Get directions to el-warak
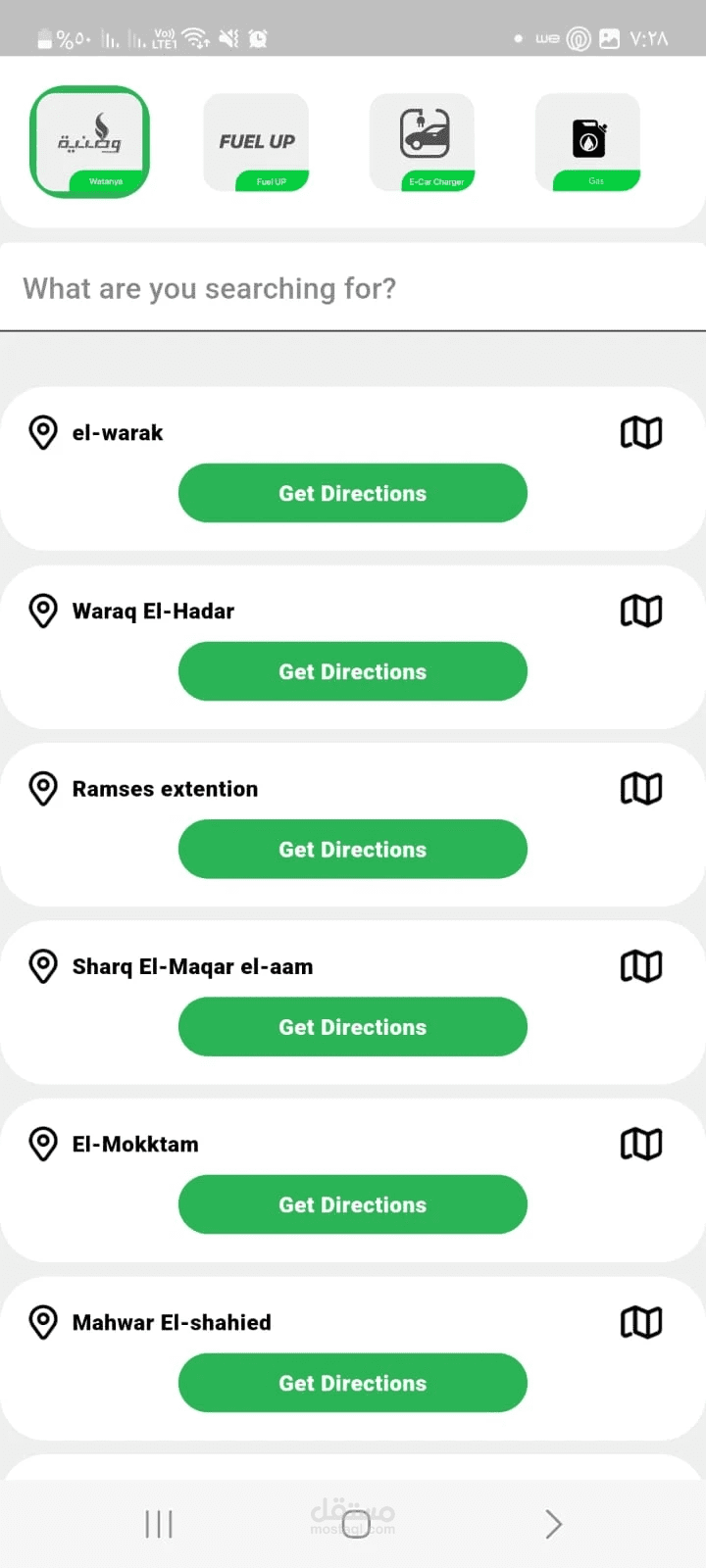 [353, 493]
